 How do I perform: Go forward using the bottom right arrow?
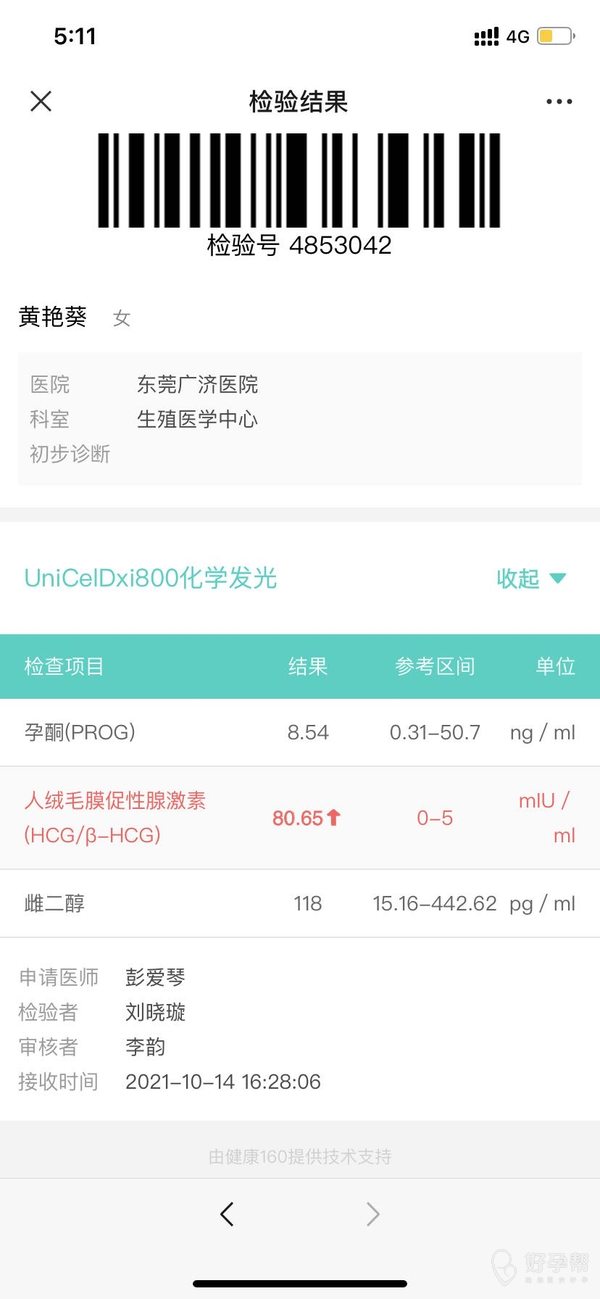[373, 1214]
